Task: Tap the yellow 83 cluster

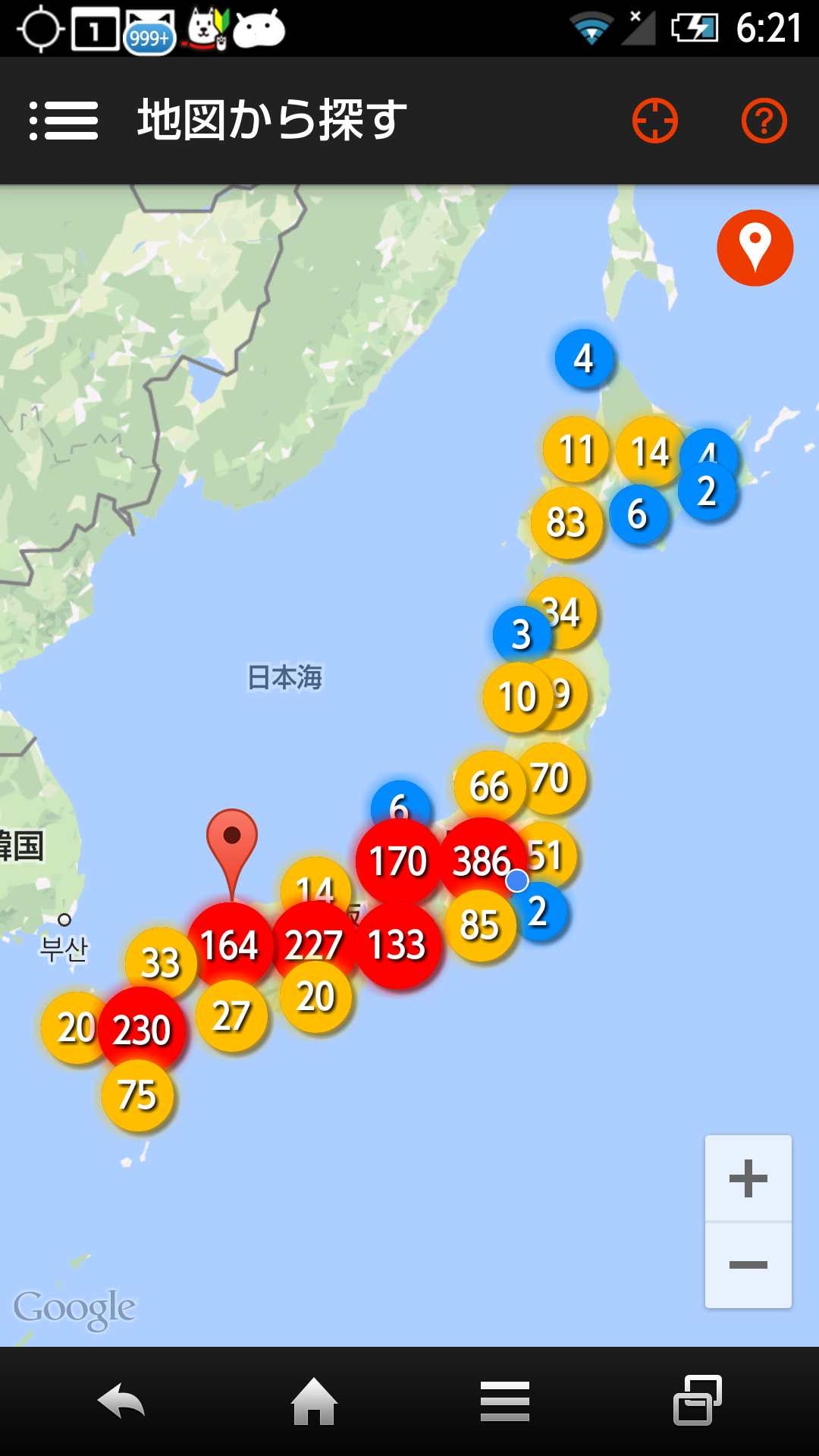Action: (x=566, y=522)
